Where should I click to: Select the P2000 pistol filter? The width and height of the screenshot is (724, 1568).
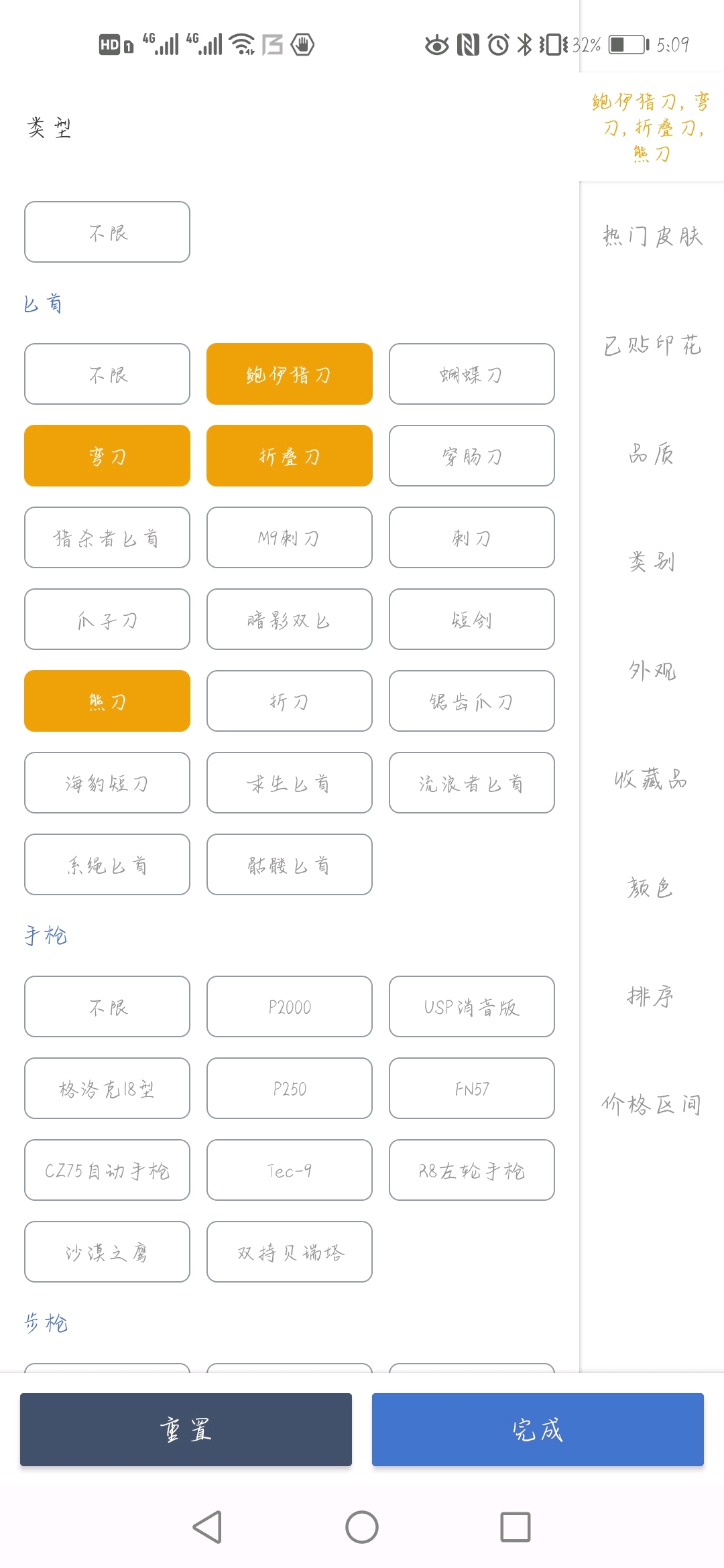pos(289,1007)
